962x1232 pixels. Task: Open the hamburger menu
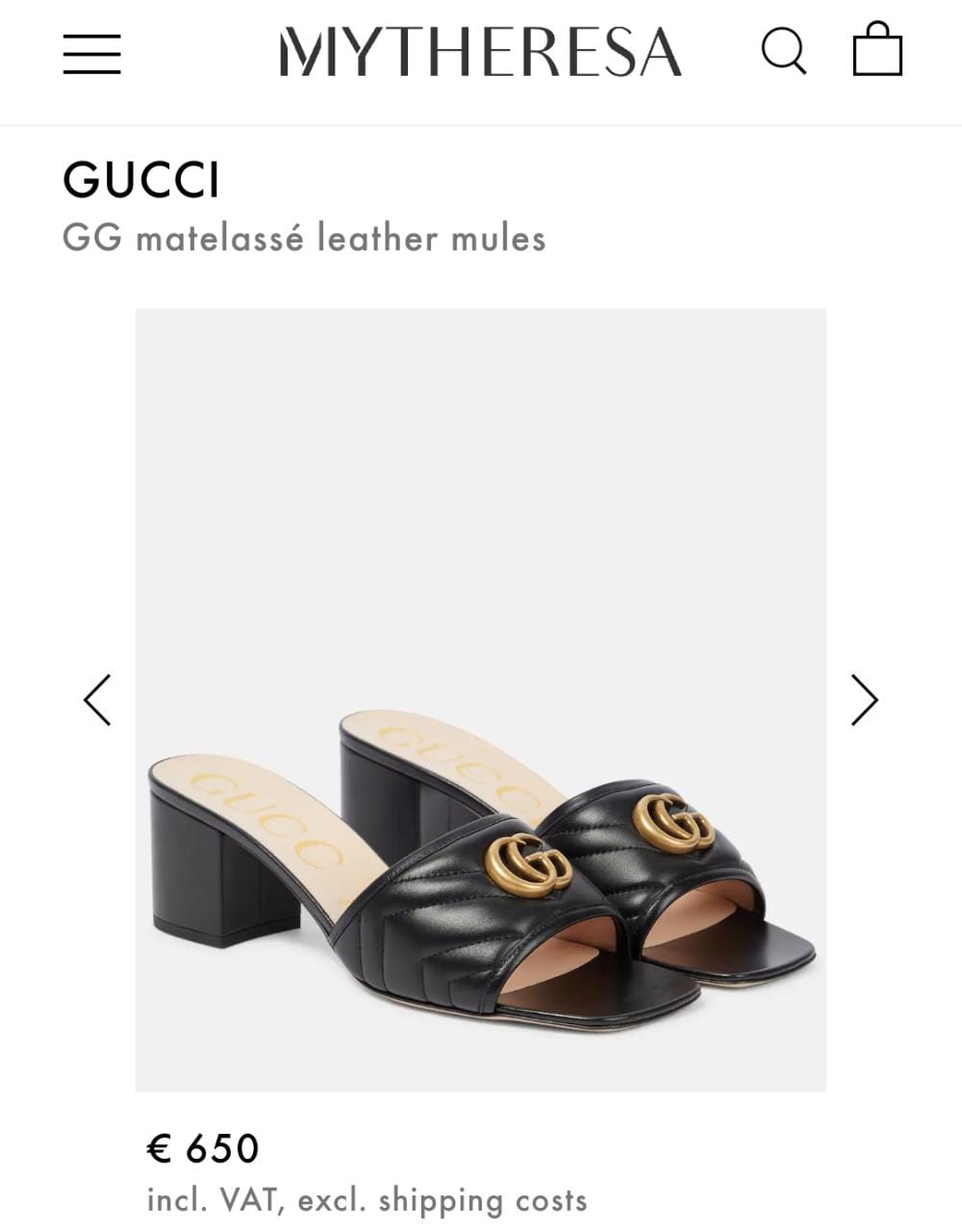tap(92, 53)
